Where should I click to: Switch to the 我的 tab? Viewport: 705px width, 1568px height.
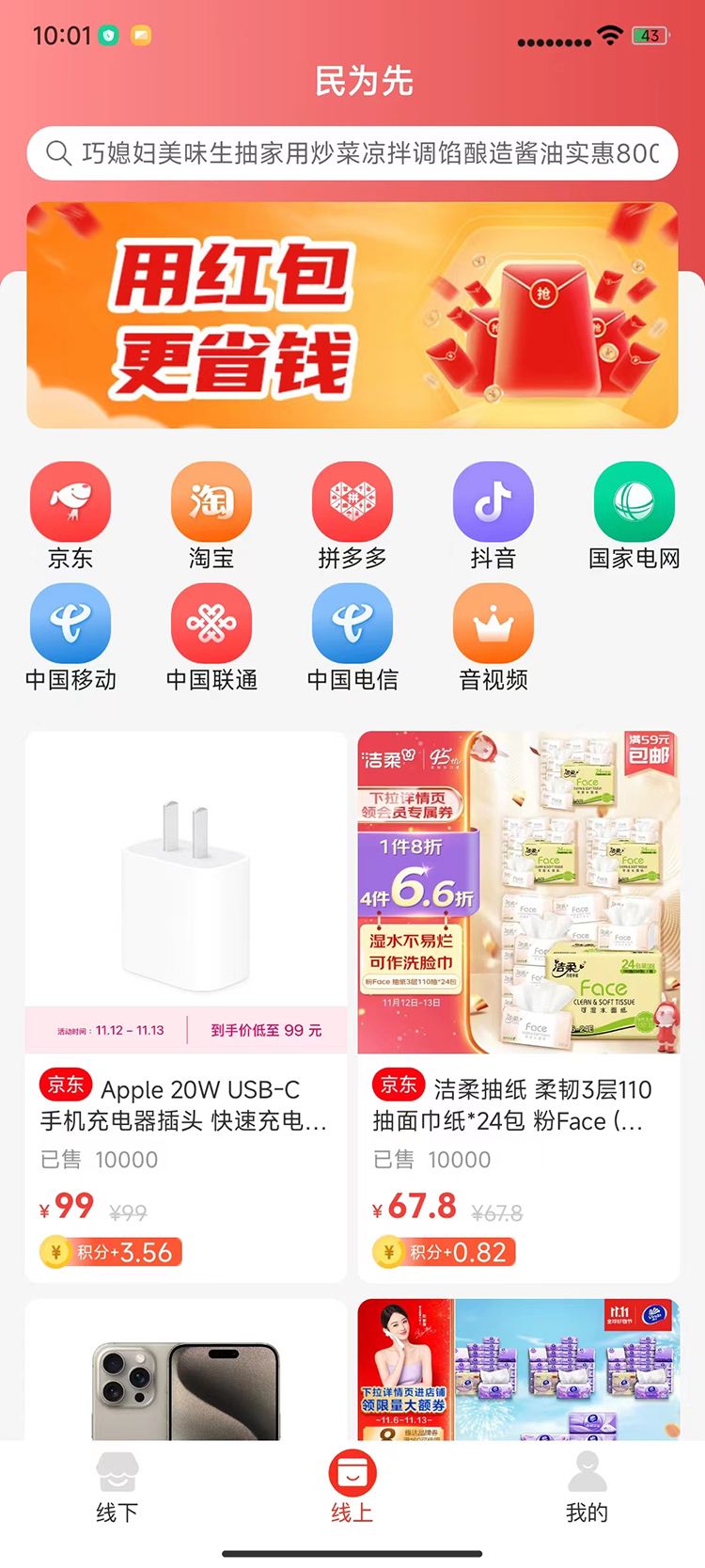click(x=587, y=1496)
